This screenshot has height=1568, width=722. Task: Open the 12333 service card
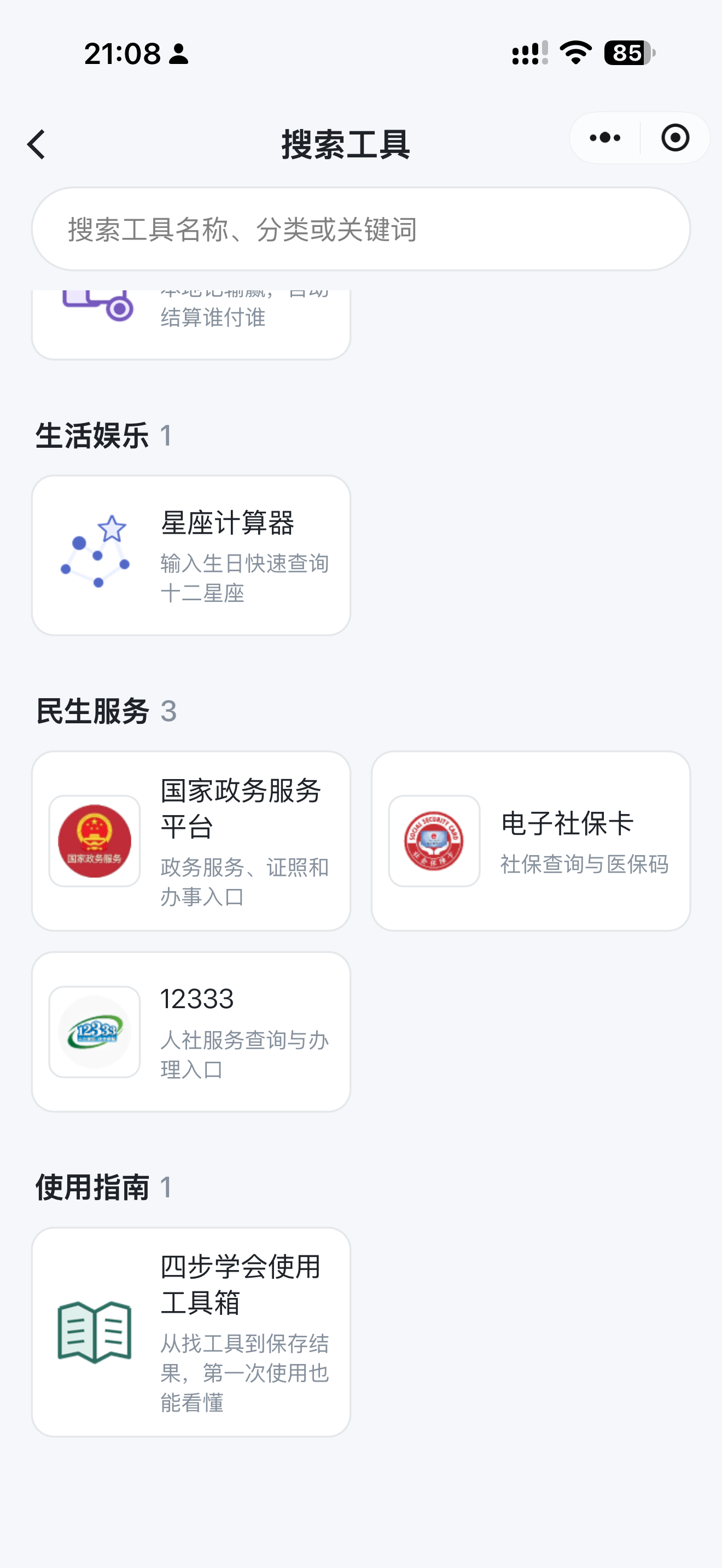191,1032
